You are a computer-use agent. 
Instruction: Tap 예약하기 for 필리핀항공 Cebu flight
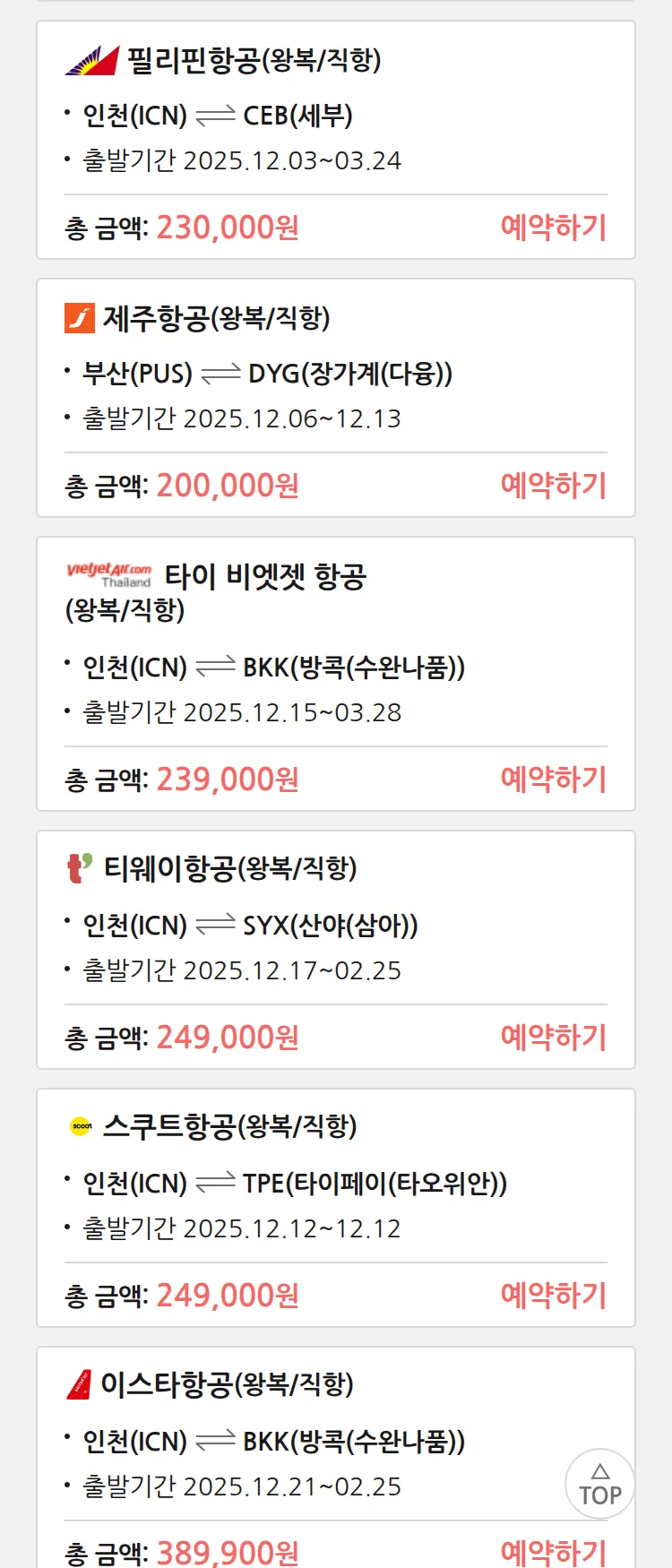tap(553, 228)
